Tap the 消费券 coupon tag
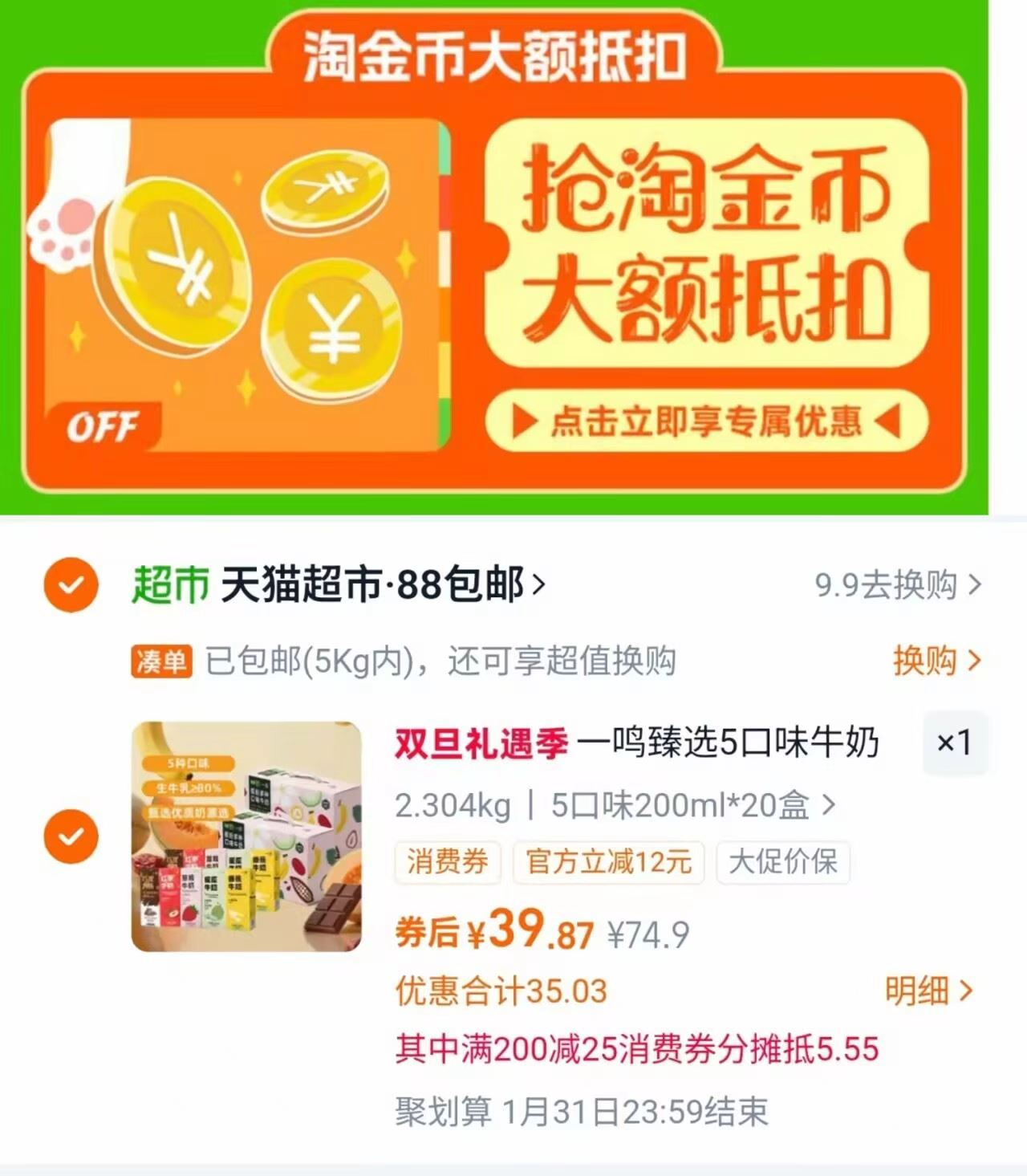This screenshot has width=1027, height=1176. 447,862
